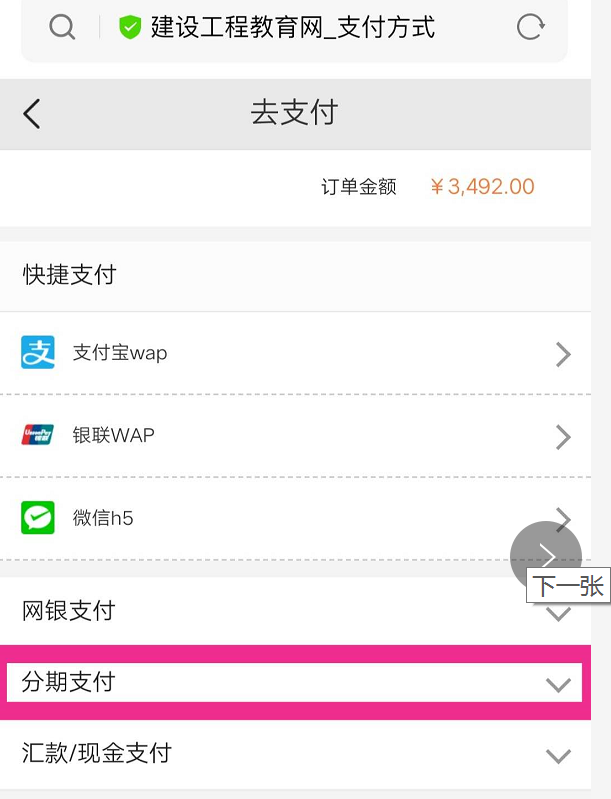Viewport: 611px width, 799px height.
Task: Go back from the 去支付 page
Action: click(x=32, y=113)
